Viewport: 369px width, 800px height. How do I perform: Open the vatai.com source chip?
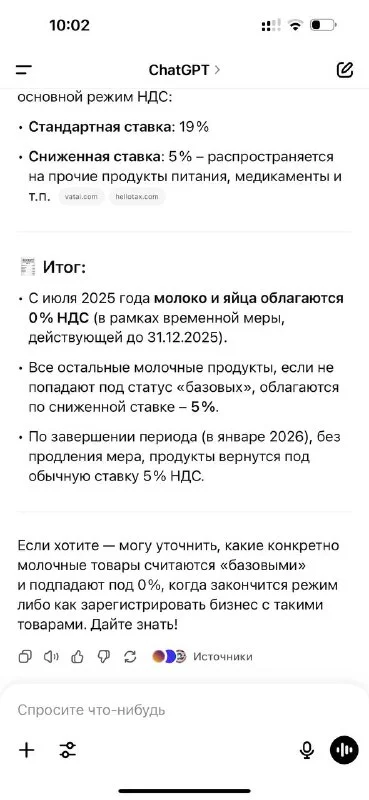[x=81, y=196]
